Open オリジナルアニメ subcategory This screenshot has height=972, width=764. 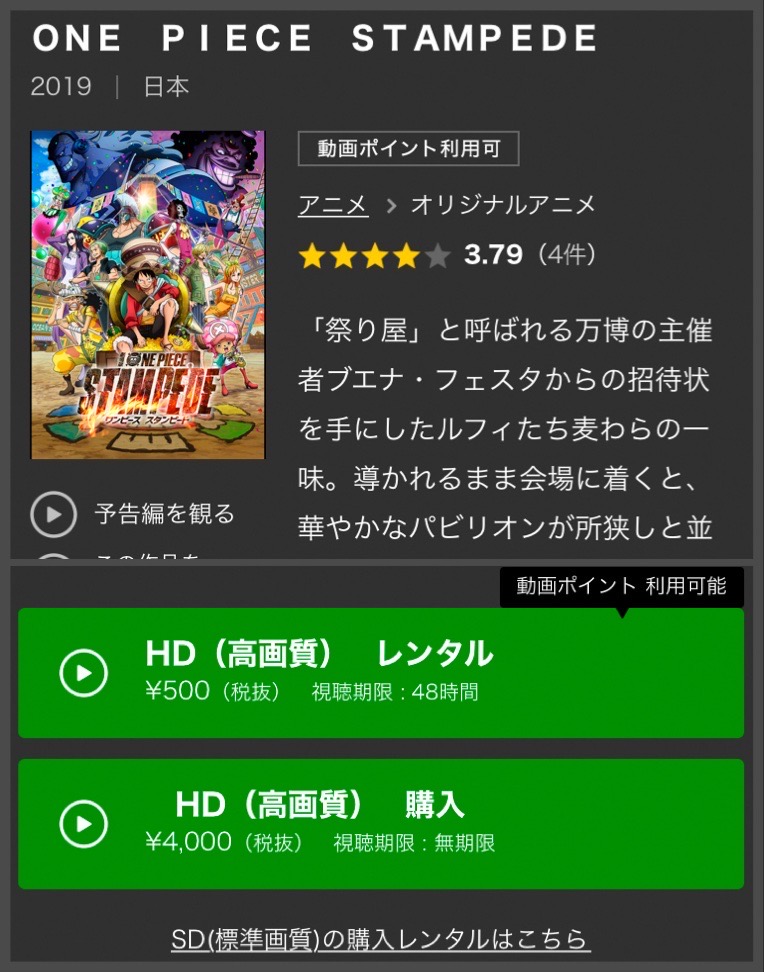503,205
